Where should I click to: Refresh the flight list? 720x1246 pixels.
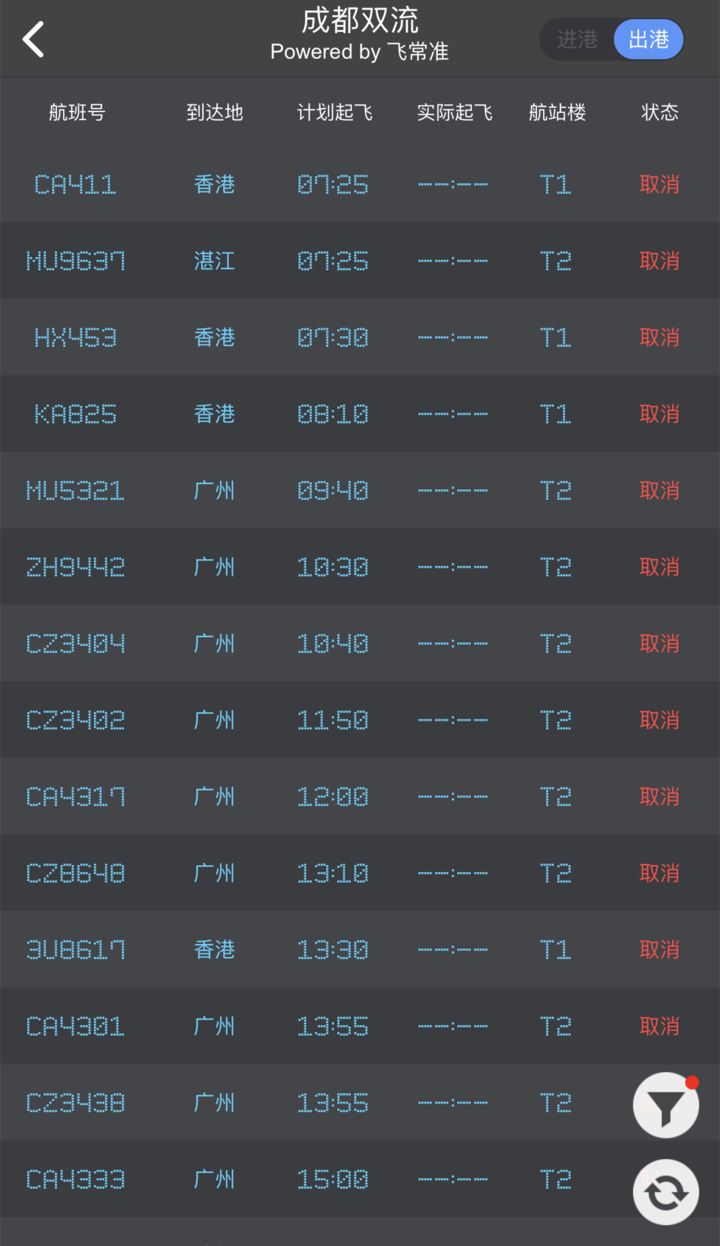(x=666, y=1192)
